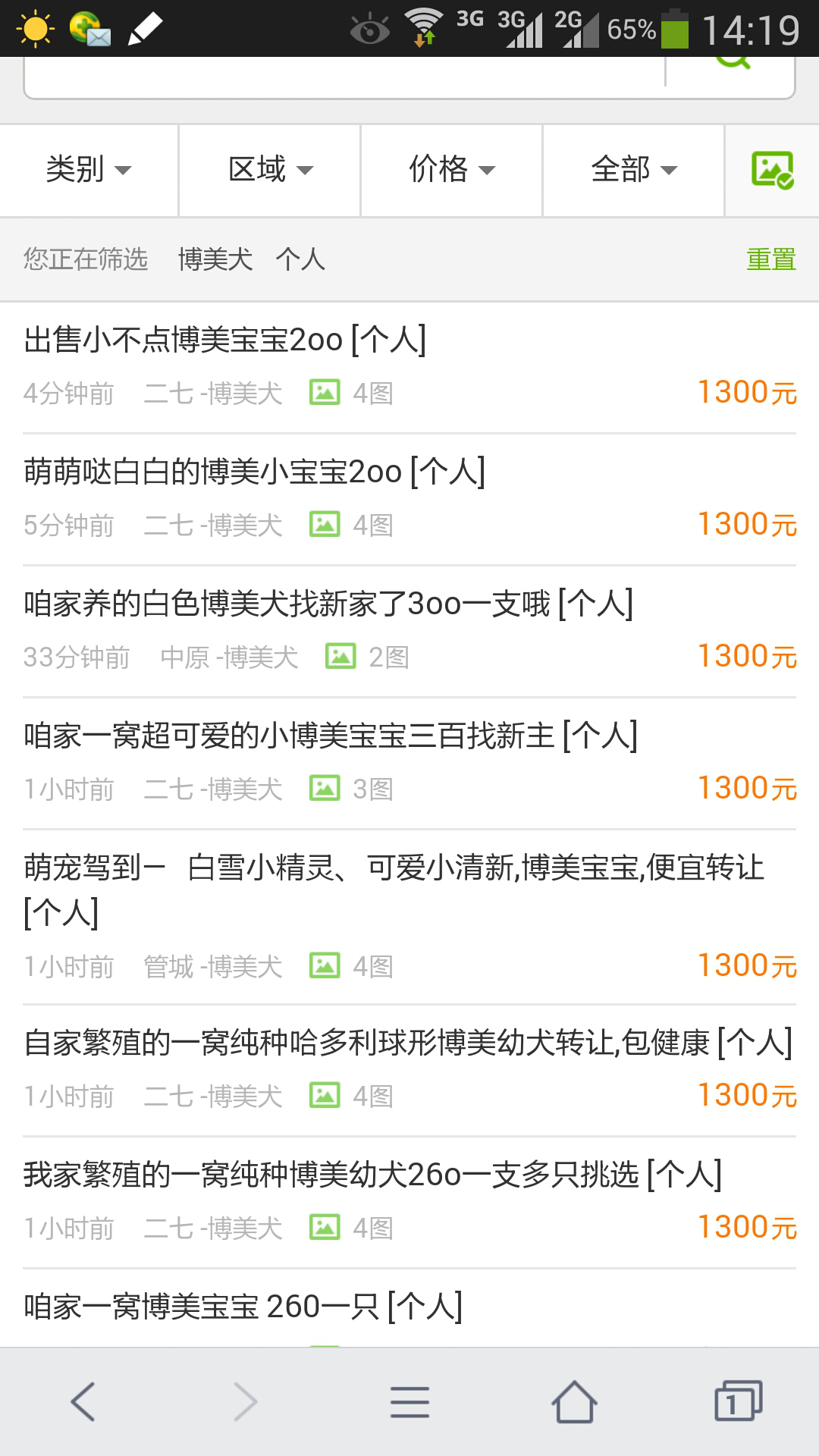Remove the 博美犬 filter tag

point(215,259)
